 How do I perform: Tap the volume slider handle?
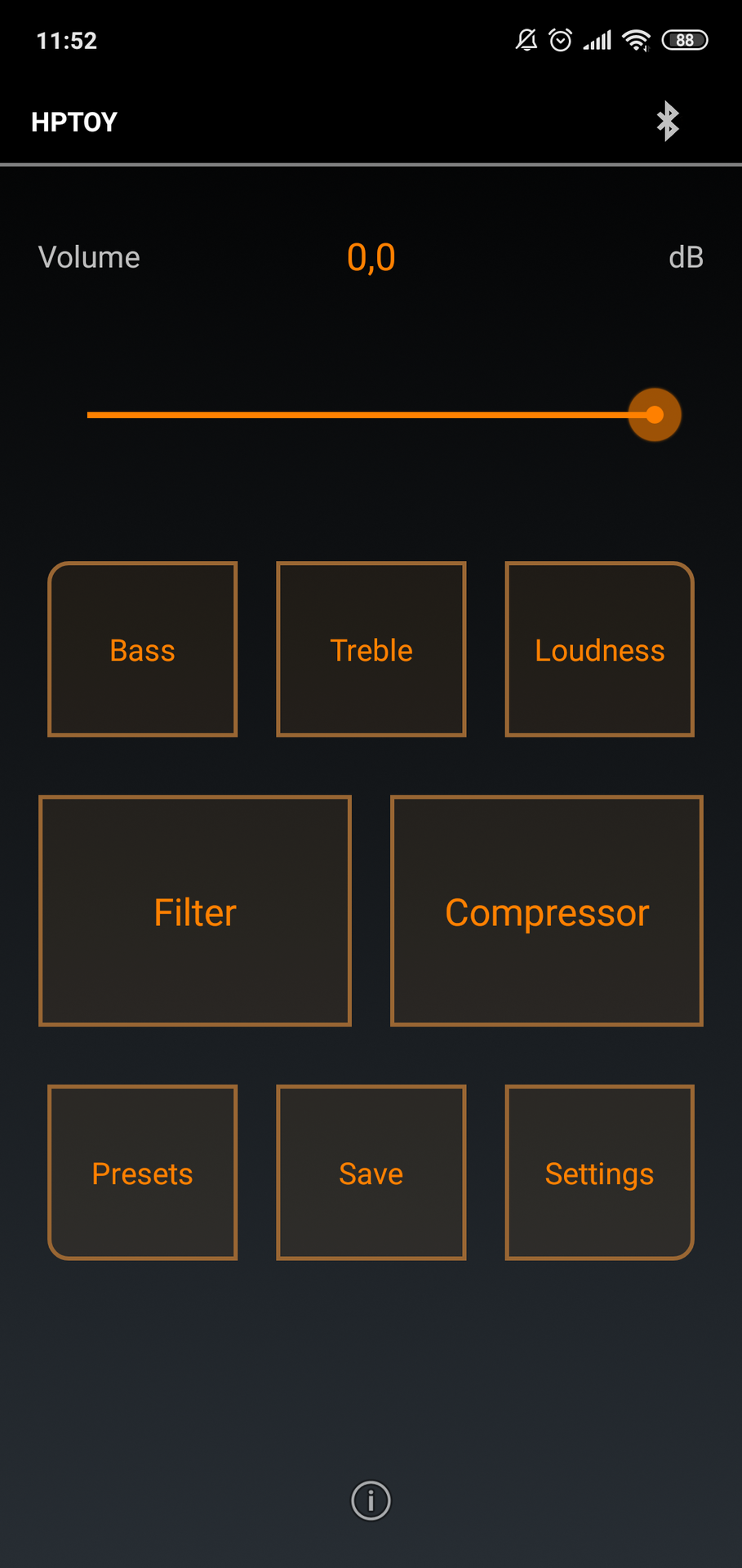pyautogui.click(x=655, y=415)
